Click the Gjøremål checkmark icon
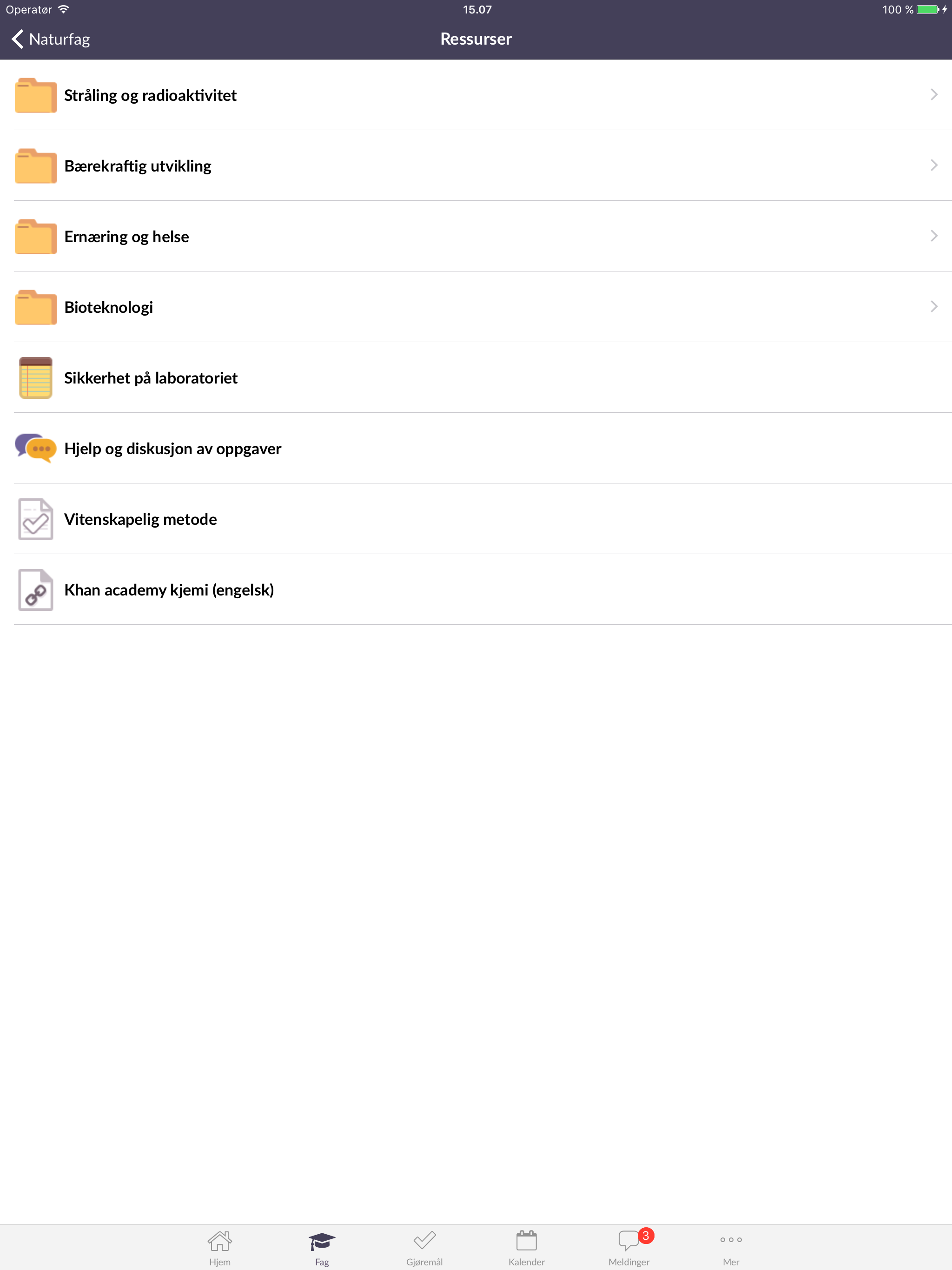Image resolution: width=952 pixels, height=1270 pixels. [x=424, y=1238]
